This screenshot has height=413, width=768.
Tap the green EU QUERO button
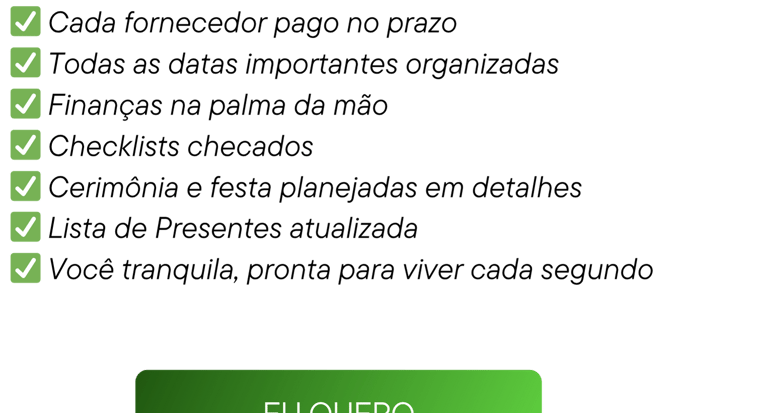338,391
